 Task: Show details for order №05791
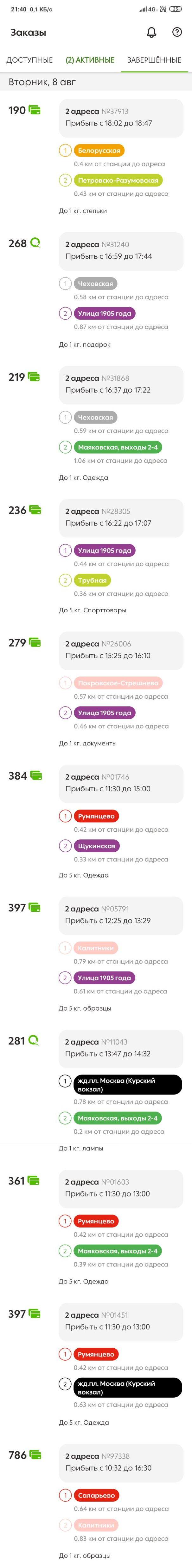[121, 915]
